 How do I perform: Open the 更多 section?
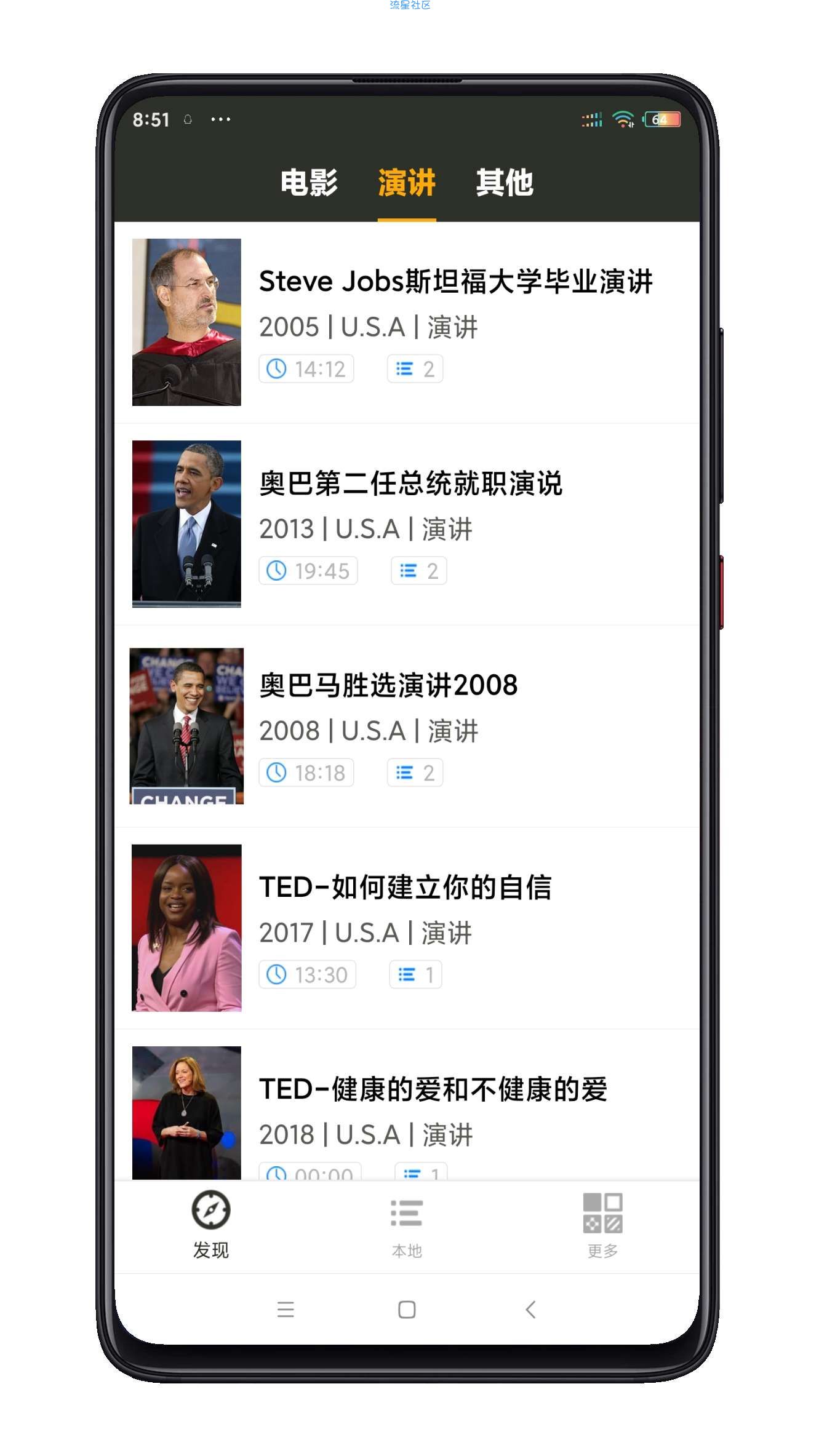pos(602,1224)
